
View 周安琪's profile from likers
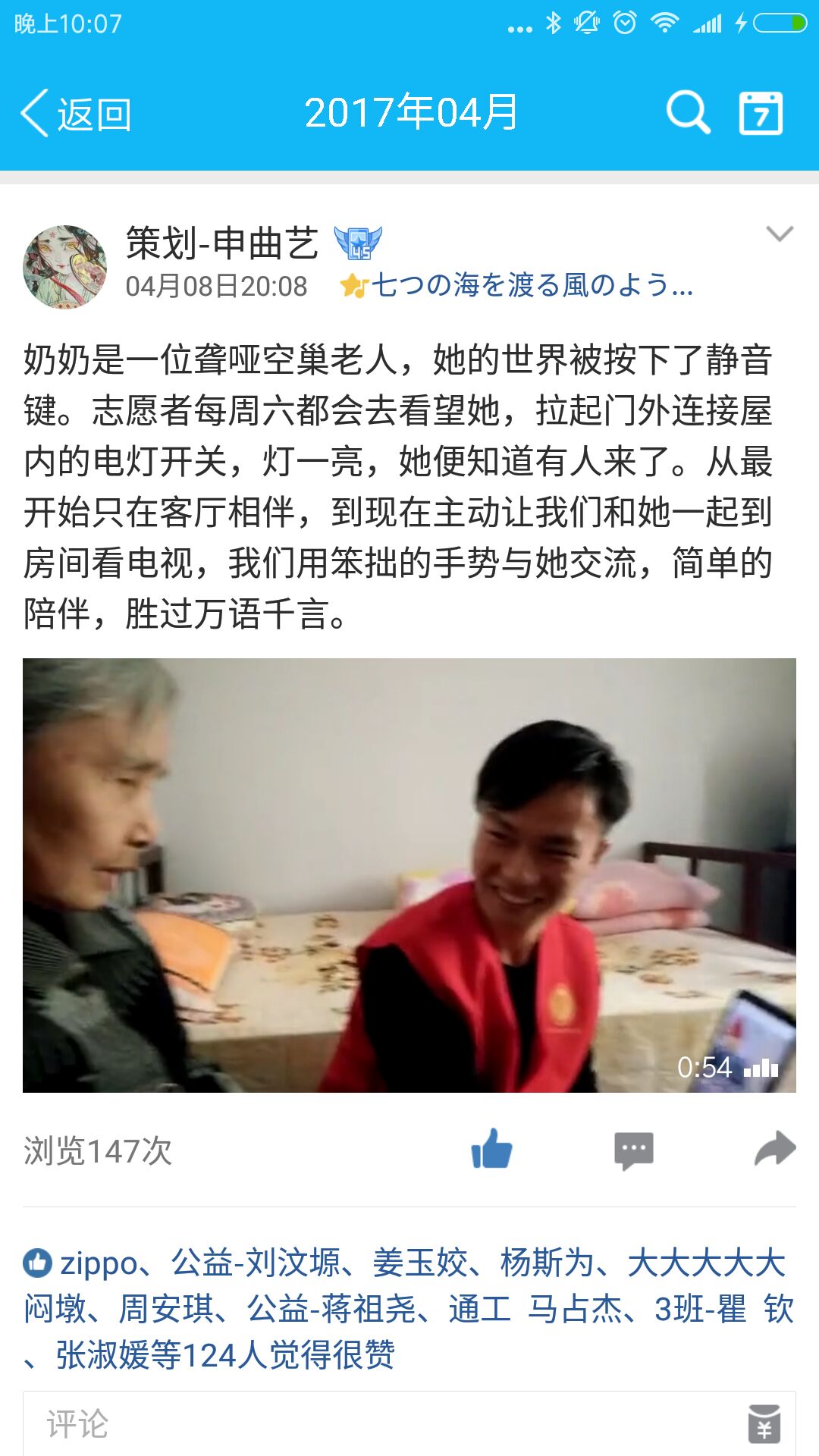coord(166,1309)
